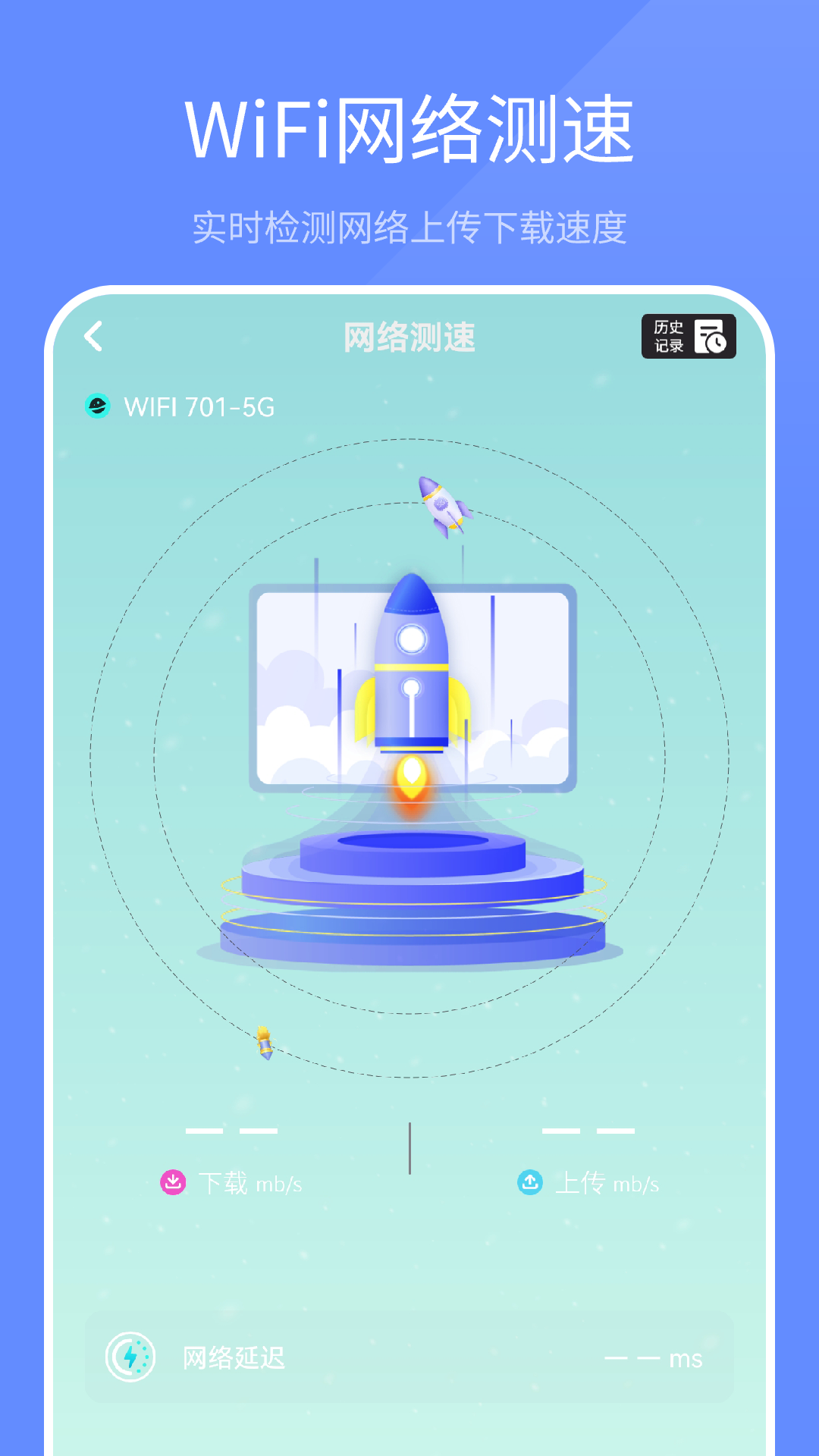Screen dimensions: 819x1456
Task: Tap the back arrow to leave 网络测速
Action: (x=94, y=336)
